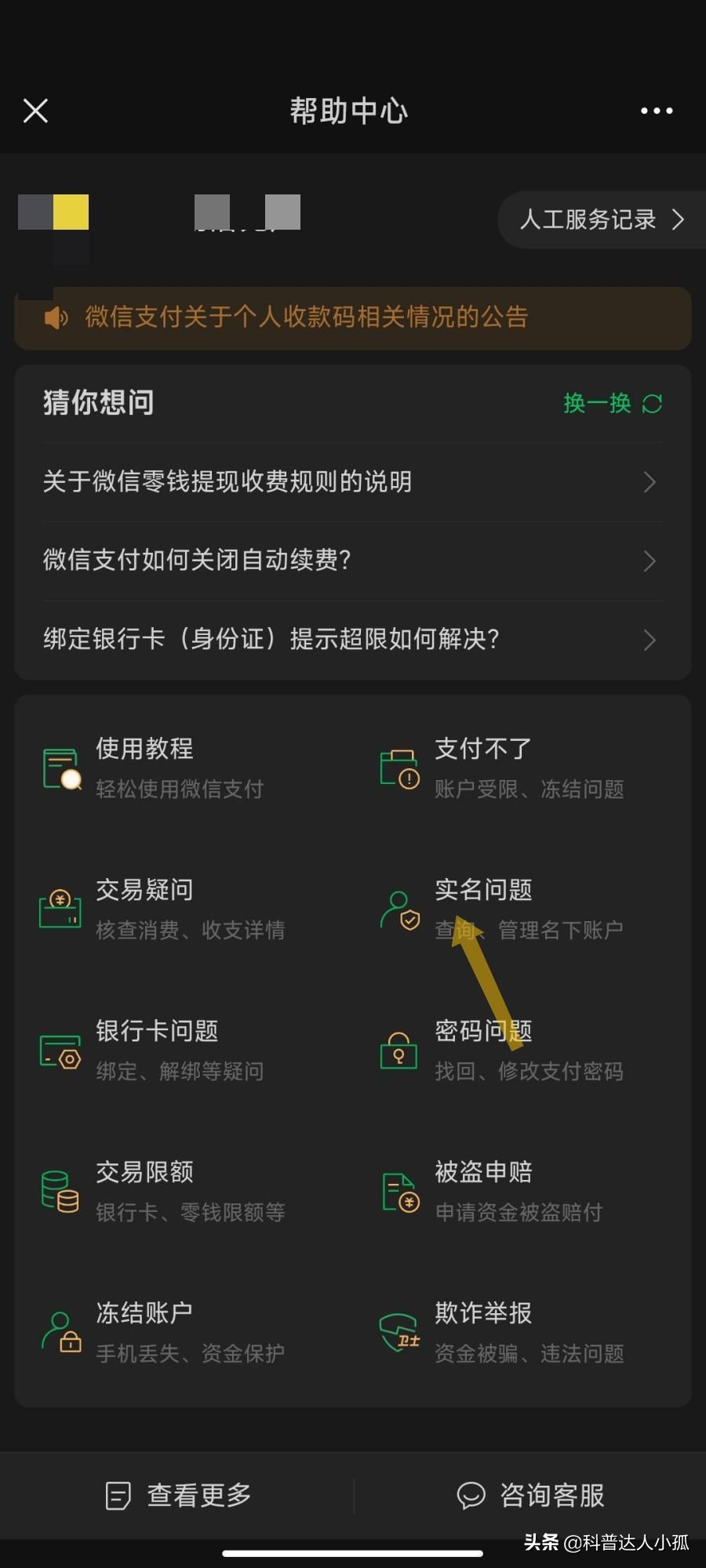Select the 欺诈举报 fraud report icon
Screen dimensions: 706x1568
398,1330
